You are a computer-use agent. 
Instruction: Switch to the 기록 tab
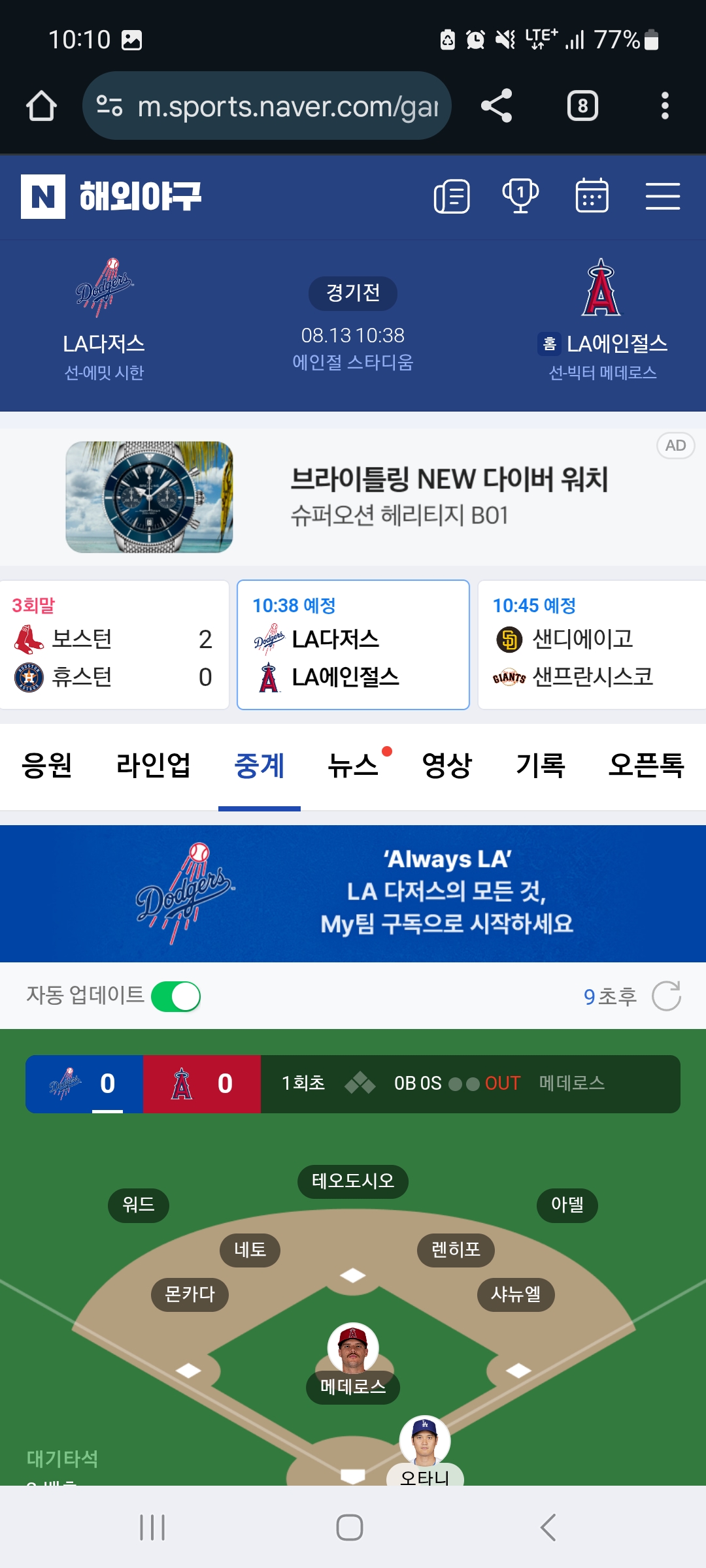tap(541, 765)
